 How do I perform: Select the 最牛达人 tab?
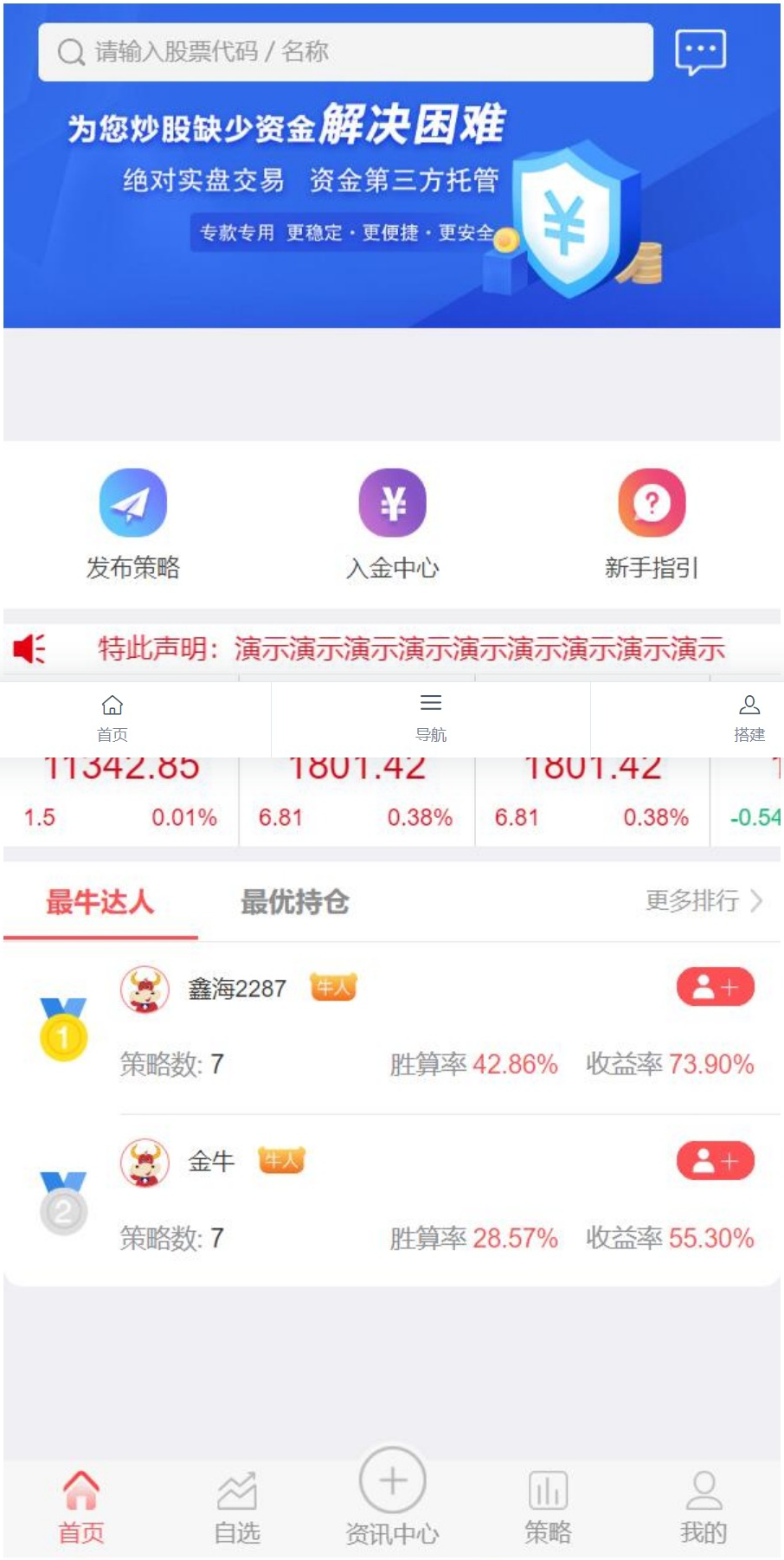(x=100, y=901)
